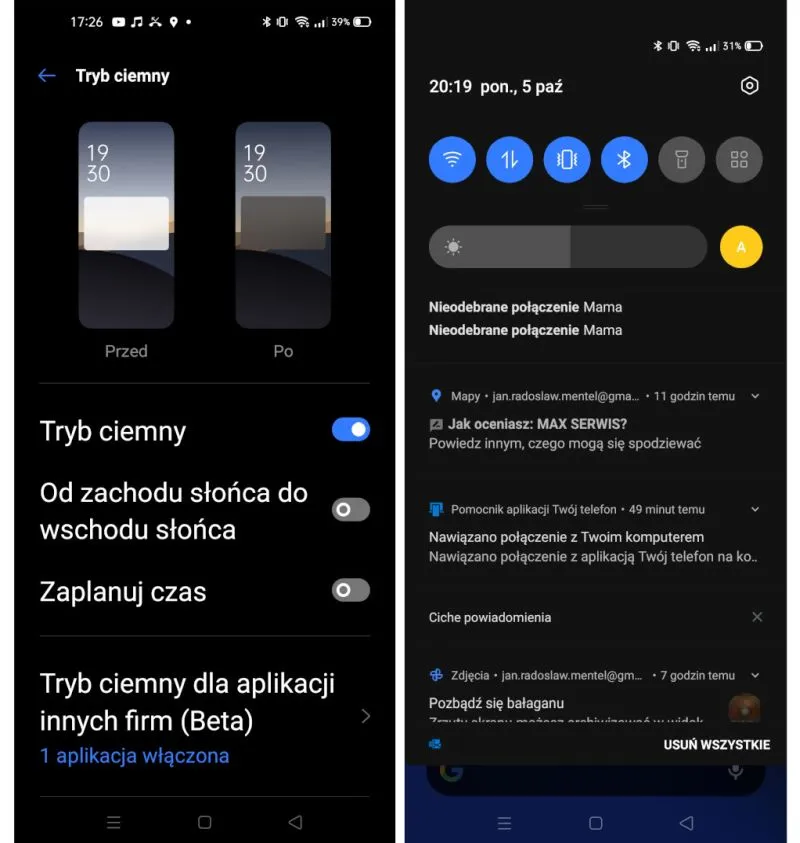Toggle the Wi-Fi quick settings tile
Viewport: 800px width, 843px height.
coord(451,160)
